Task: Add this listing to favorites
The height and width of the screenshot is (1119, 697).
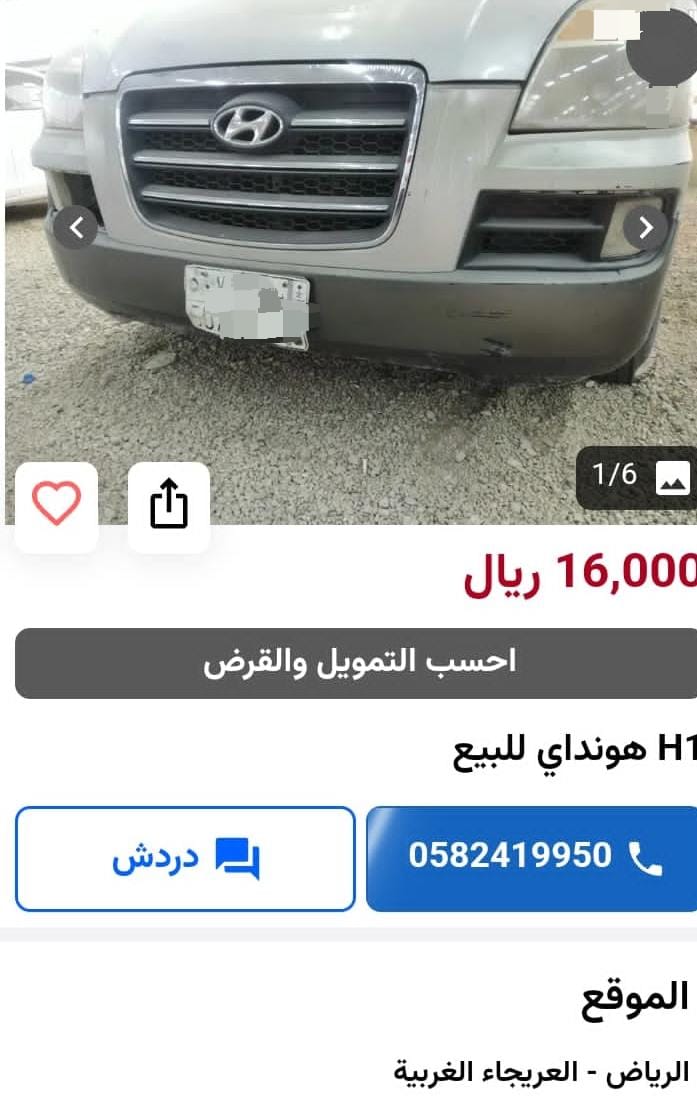Action: (56, 506)
